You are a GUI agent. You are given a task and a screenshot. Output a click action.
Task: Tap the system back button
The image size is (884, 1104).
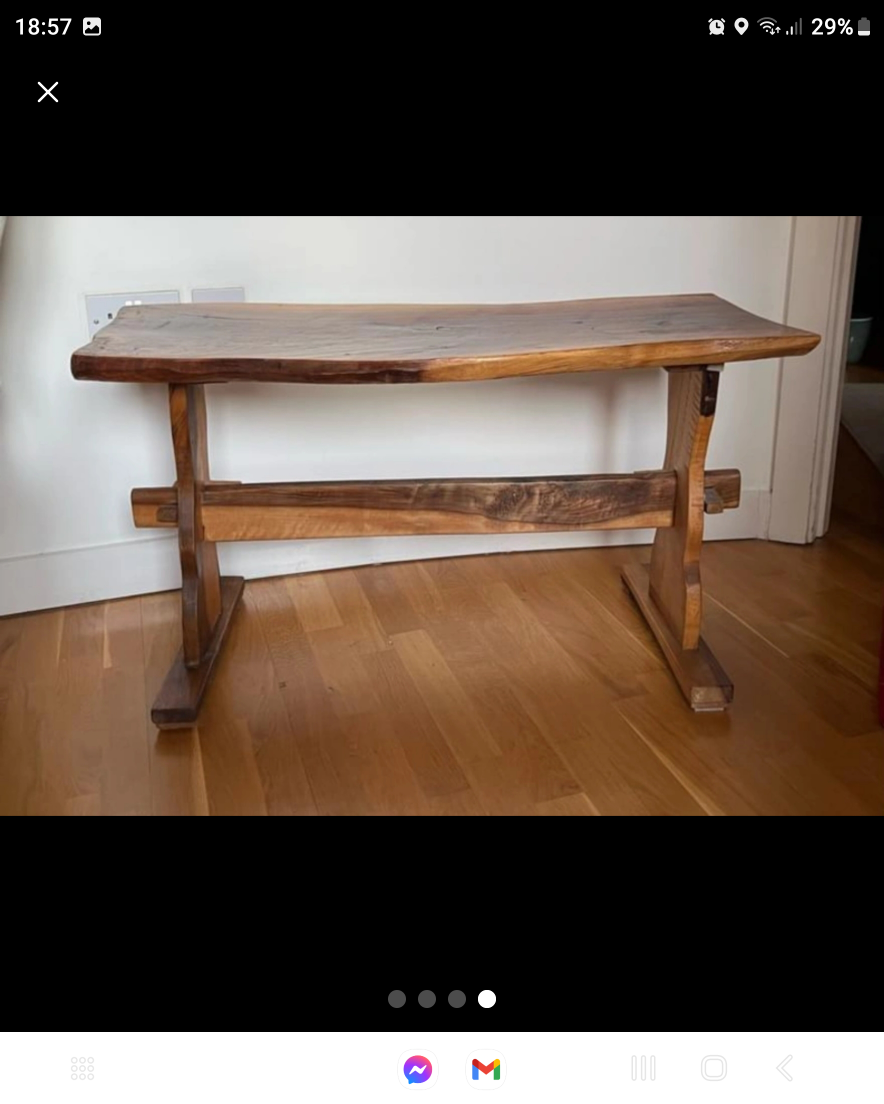(785, 1069)
